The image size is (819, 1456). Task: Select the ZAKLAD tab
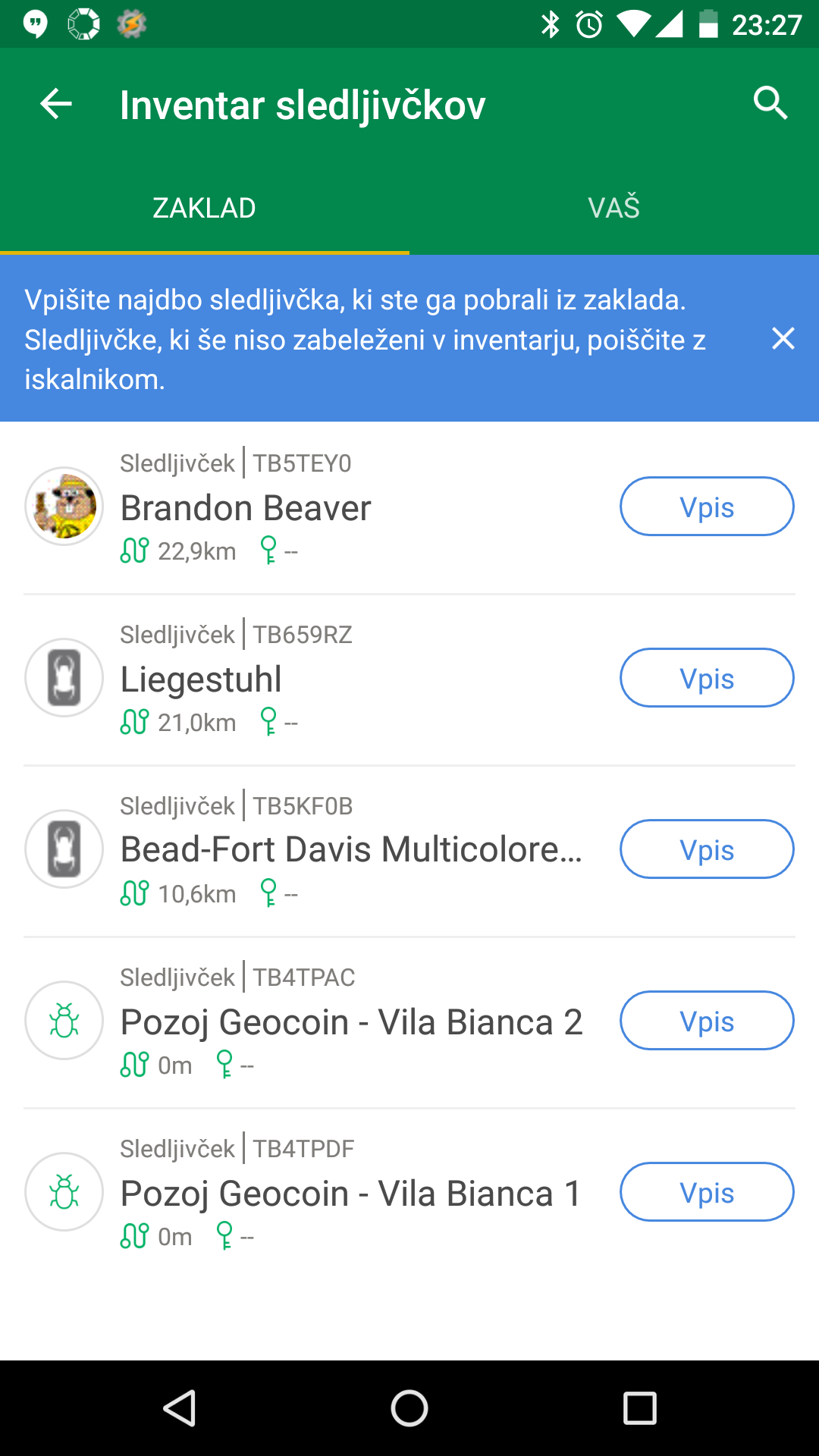pyautogui.click(x=205, y=208)
